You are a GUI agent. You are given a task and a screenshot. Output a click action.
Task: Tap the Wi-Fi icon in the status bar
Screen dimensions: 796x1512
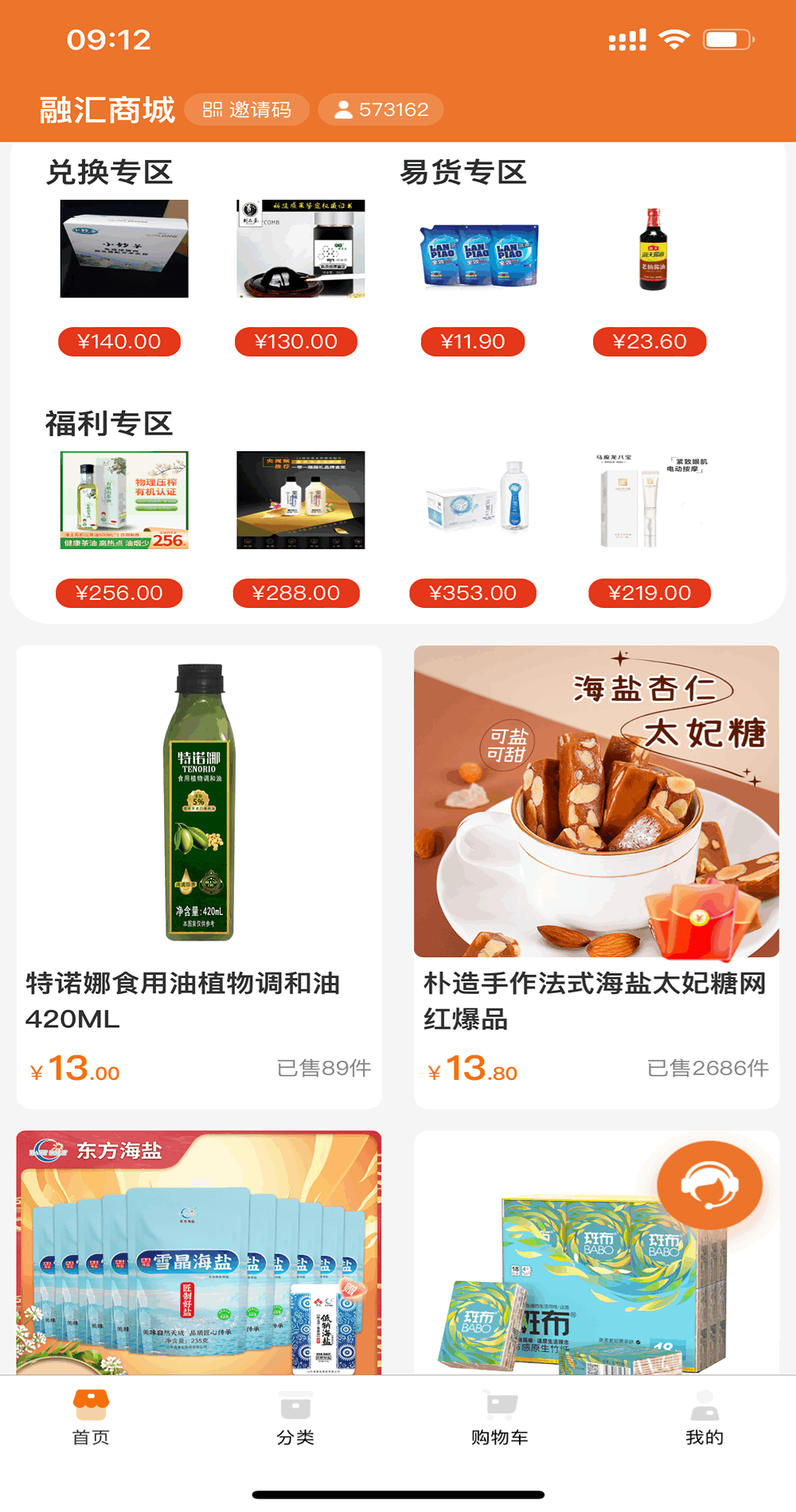[x=673, y=38]
